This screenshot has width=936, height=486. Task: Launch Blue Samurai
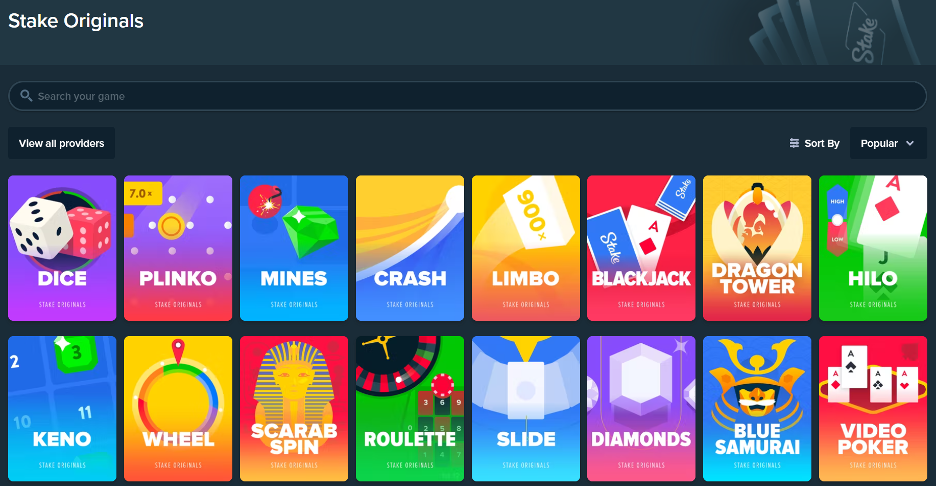(757, 408)
